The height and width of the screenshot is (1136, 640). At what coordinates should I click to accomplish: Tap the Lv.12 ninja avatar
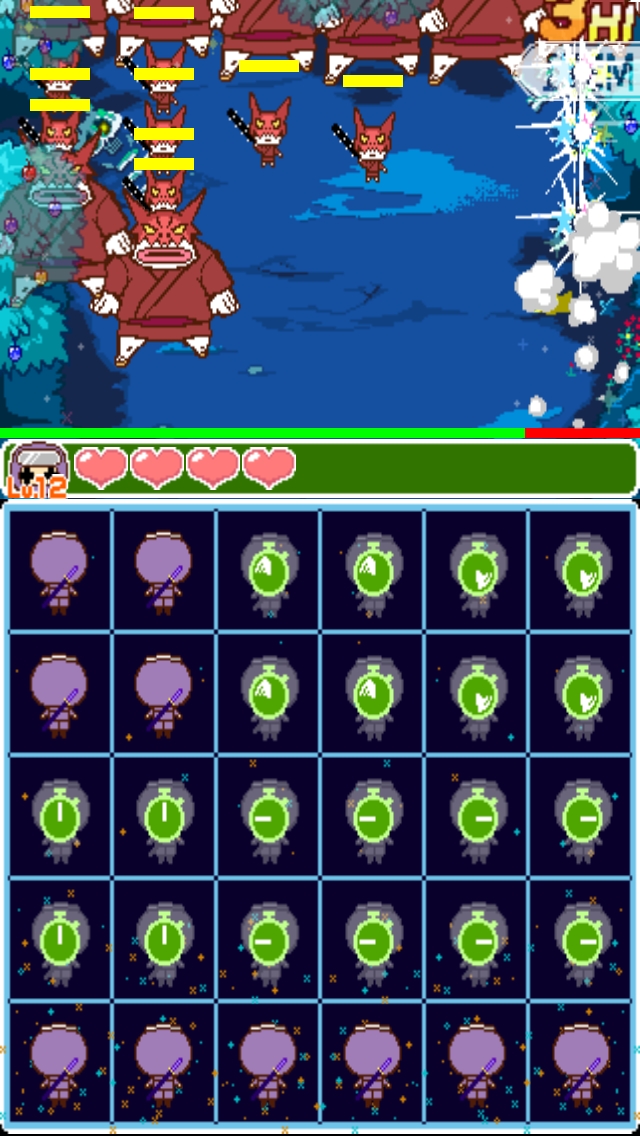click(x=38, y=467)
